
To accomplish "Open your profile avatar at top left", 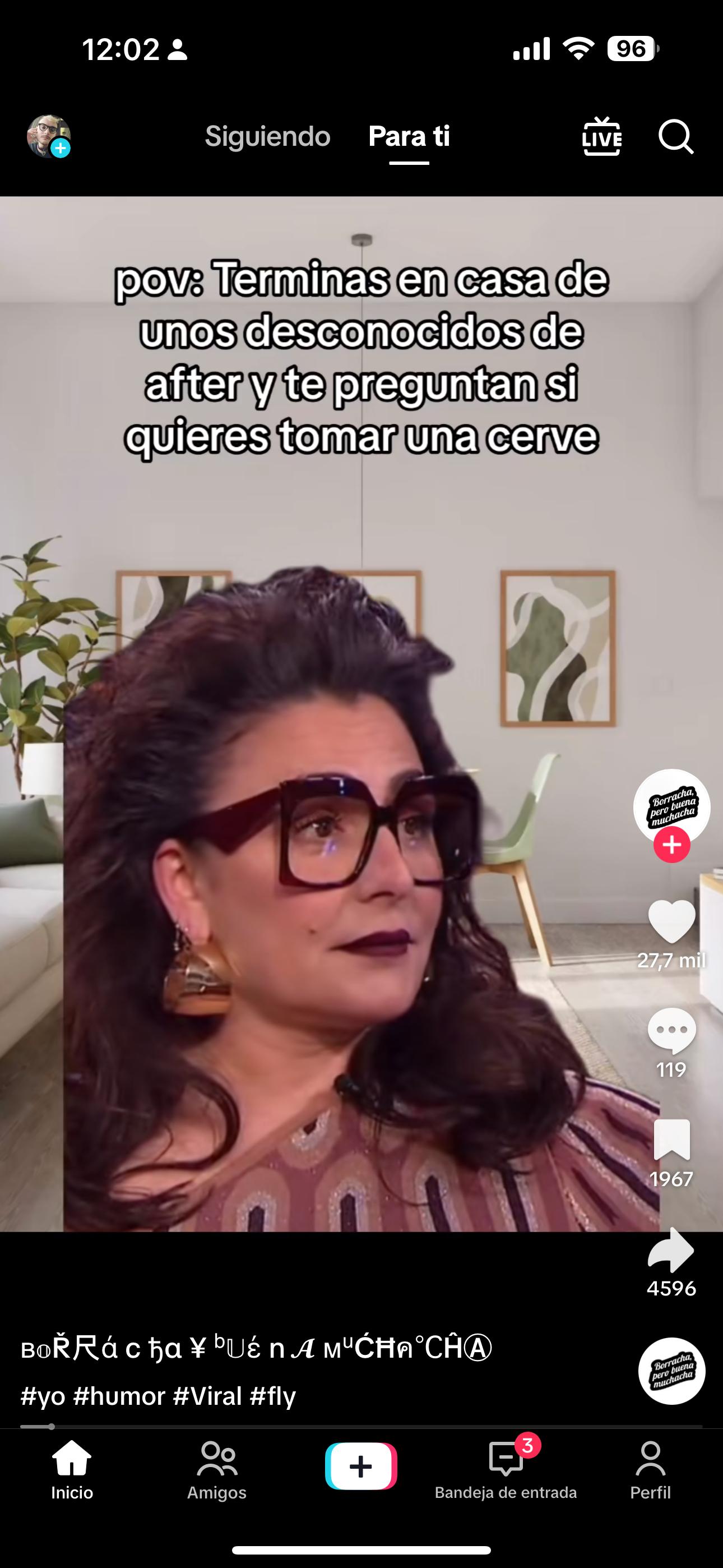I will [48, 136].
